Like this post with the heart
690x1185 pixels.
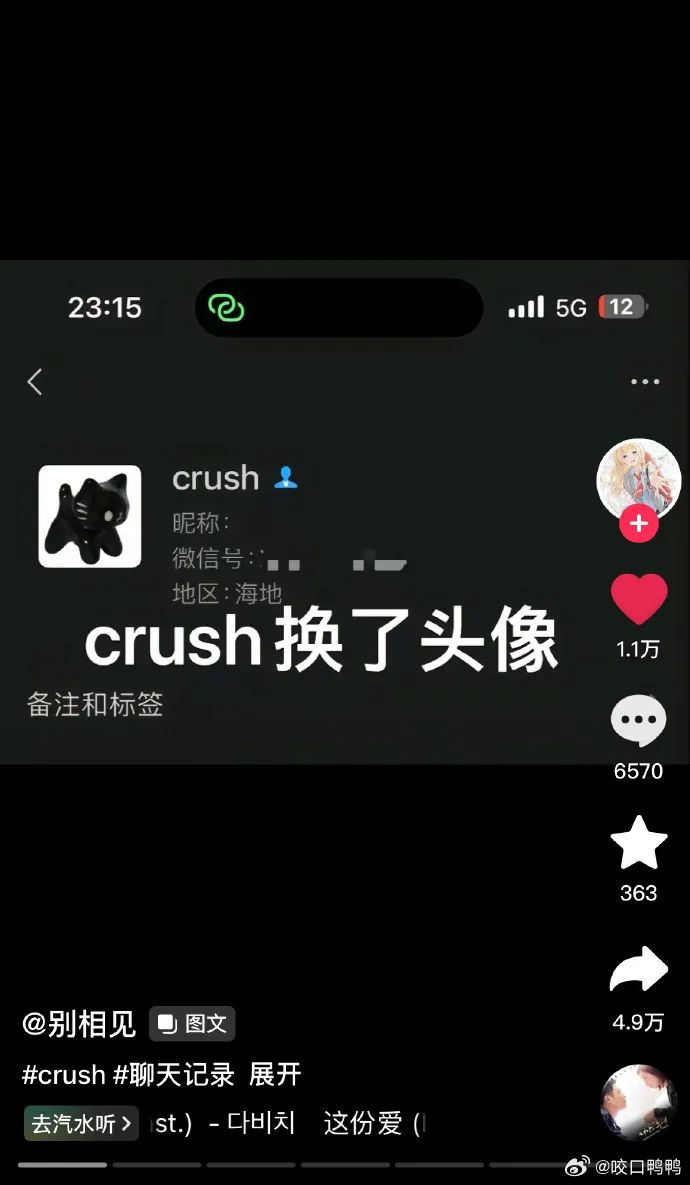tap(638, 600)
